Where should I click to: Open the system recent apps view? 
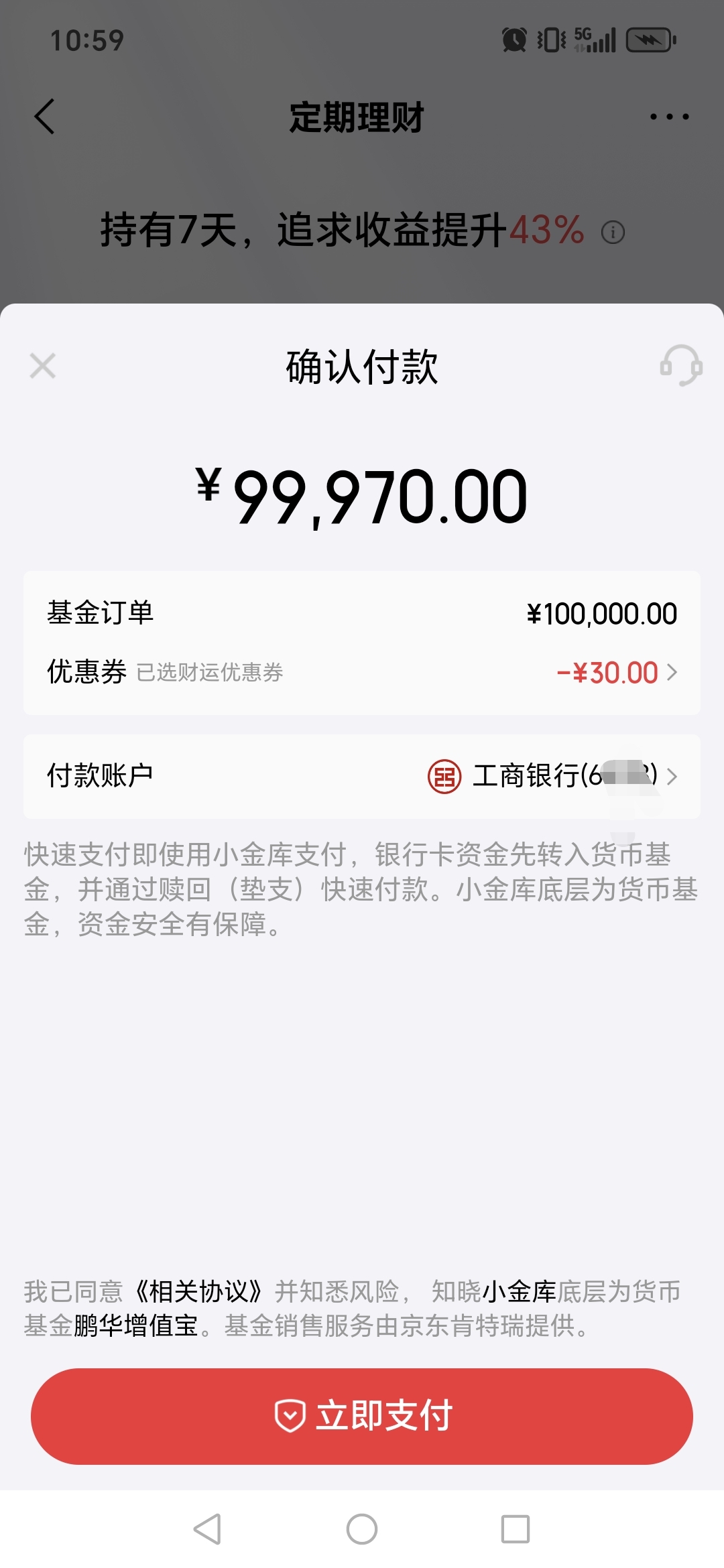pos(515,1529)
